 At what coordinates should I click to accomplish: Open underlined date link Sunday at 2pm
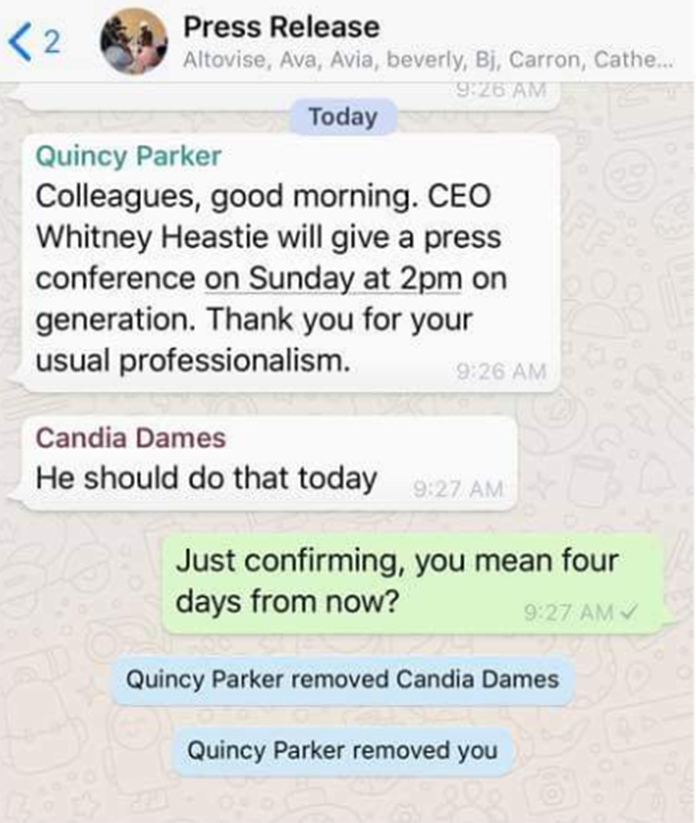click(333, 282)
